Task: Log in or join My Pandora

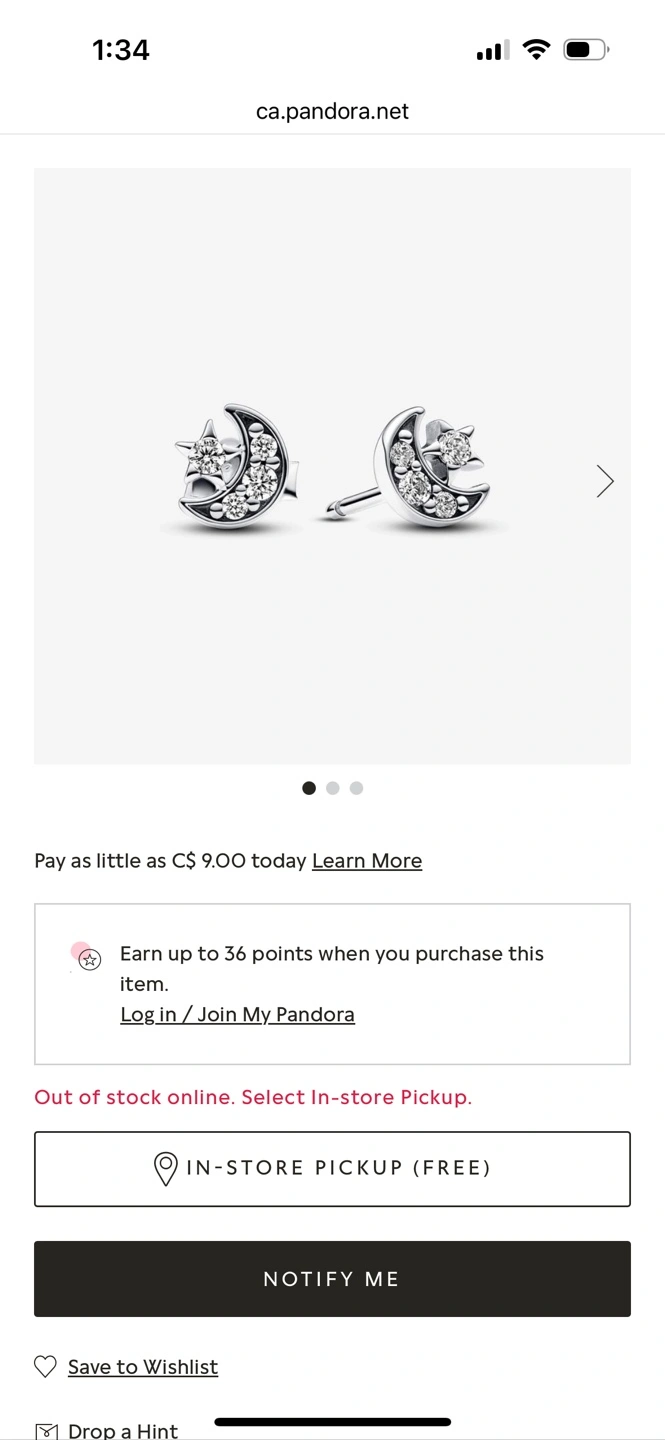Action: pos(237,1015)
